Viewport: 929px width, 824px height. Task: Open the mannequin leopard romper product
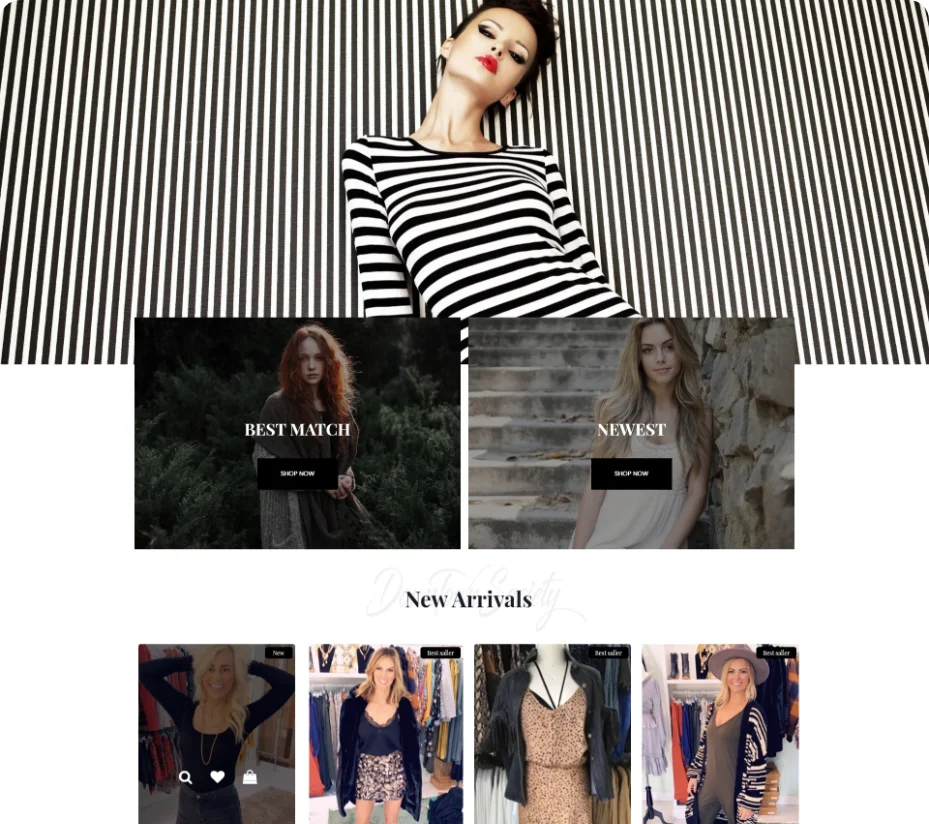[552, 735]
